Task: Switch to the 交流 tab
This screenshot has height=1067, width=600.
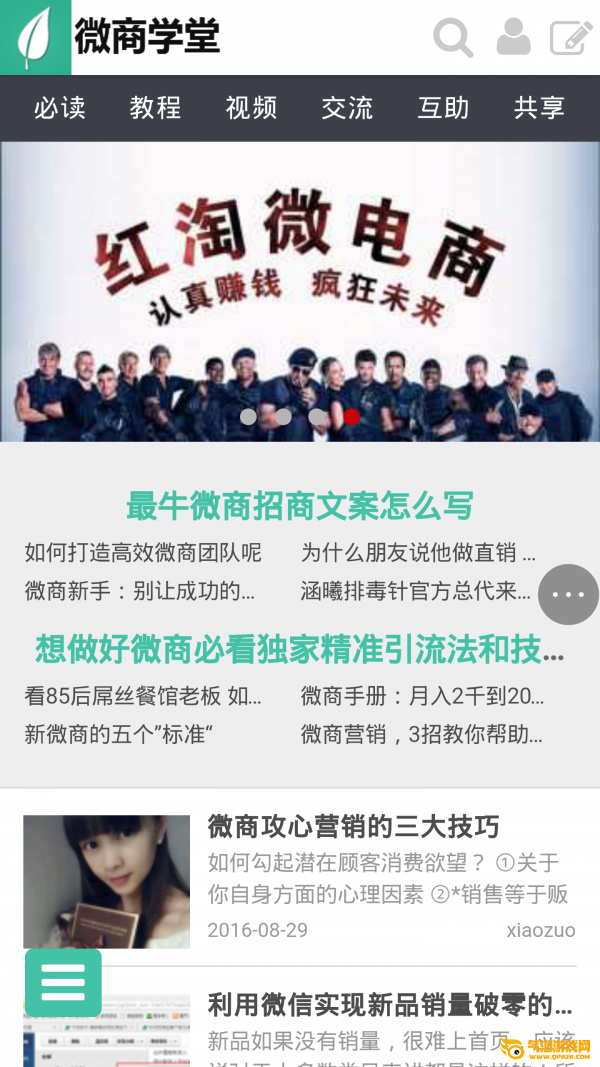Action: [x=347, y=108]
